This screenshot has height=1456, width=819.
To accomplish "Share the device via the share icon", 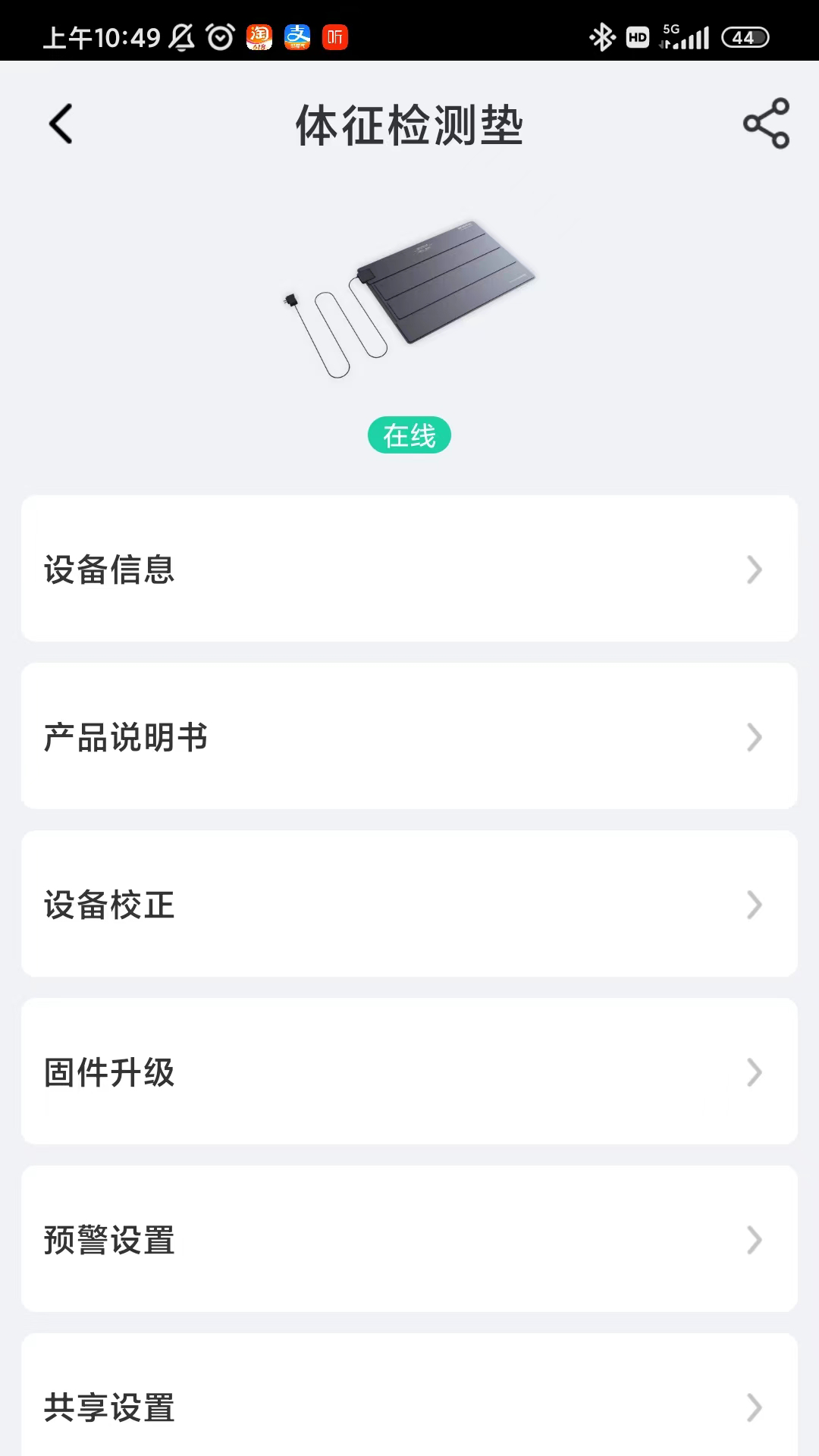I will coord(766,123).
